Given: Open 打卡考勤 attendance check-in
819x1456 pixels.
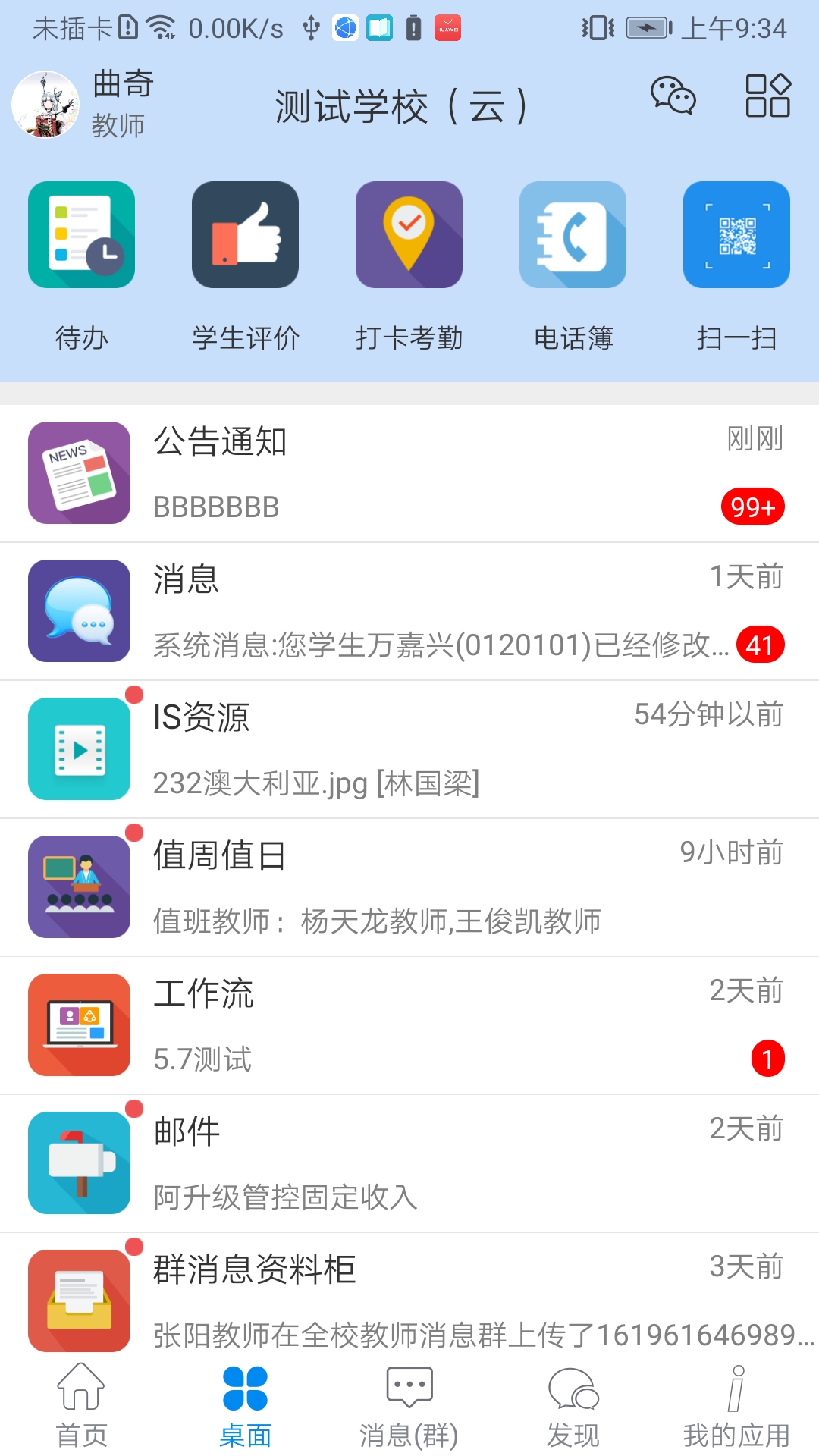Looking at the screenshot, I should pos(409,235).
